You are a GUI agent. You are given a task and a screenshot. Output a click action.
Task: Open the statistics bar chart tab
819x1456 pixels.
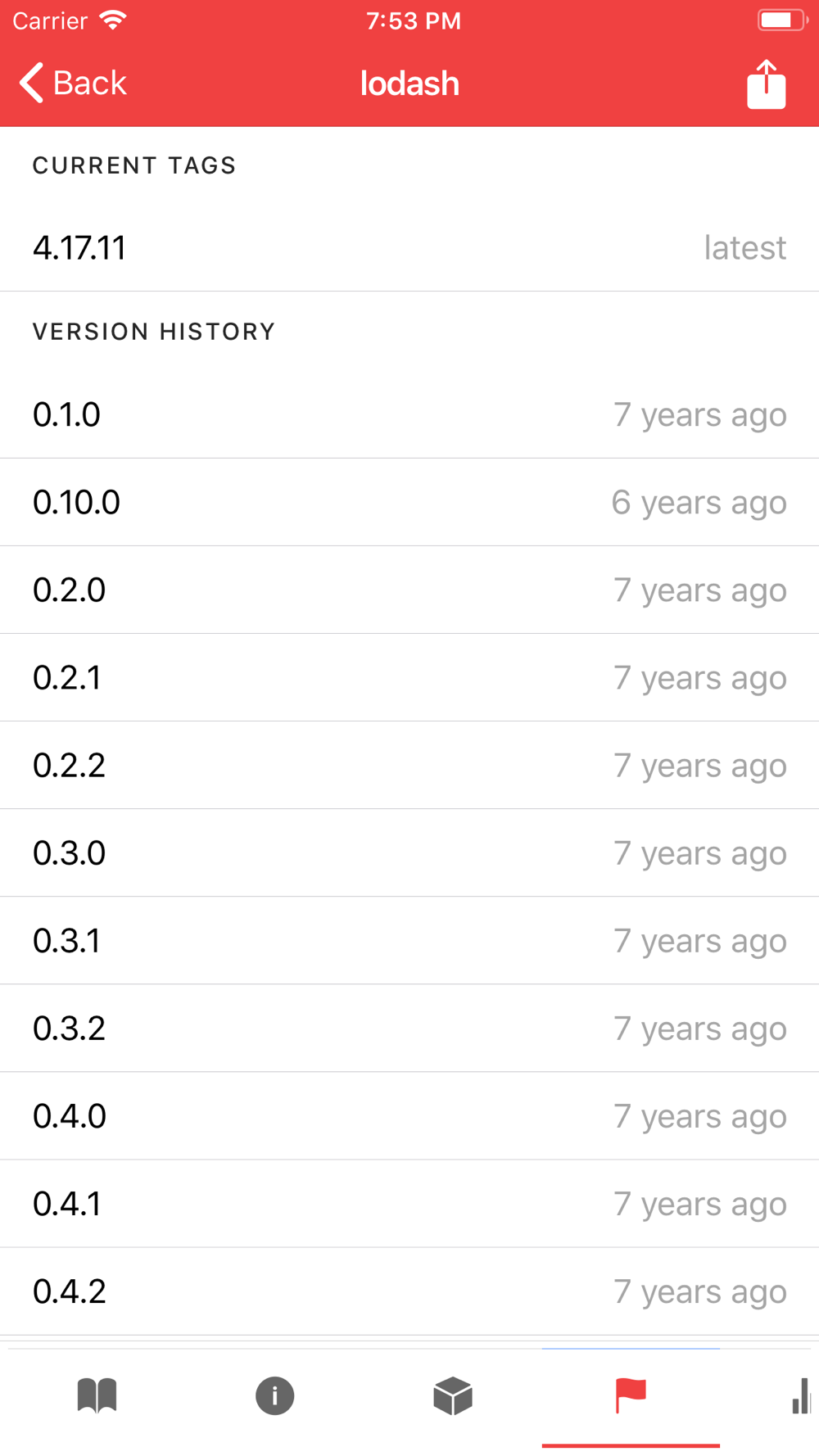pos(800,1395)
